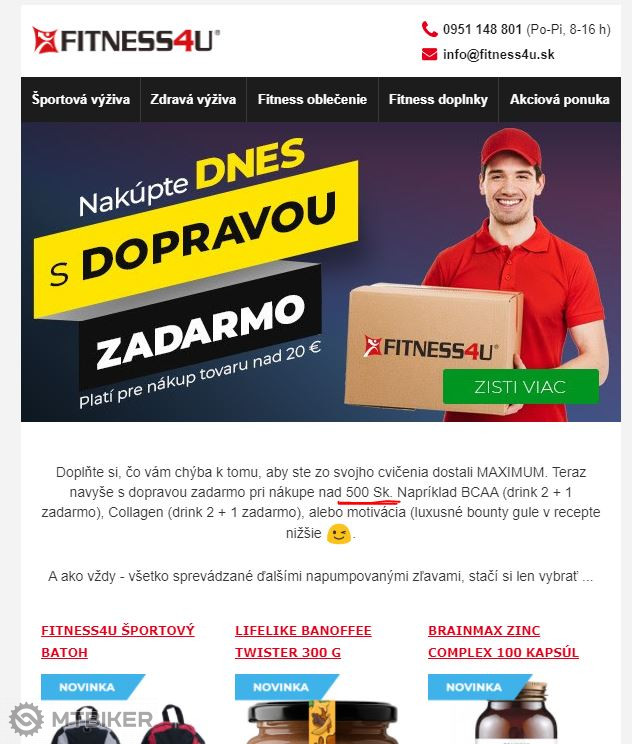This screenshot has height=744, width=632.
Task: Open the Fitness doplnky category
Action: 438,100
